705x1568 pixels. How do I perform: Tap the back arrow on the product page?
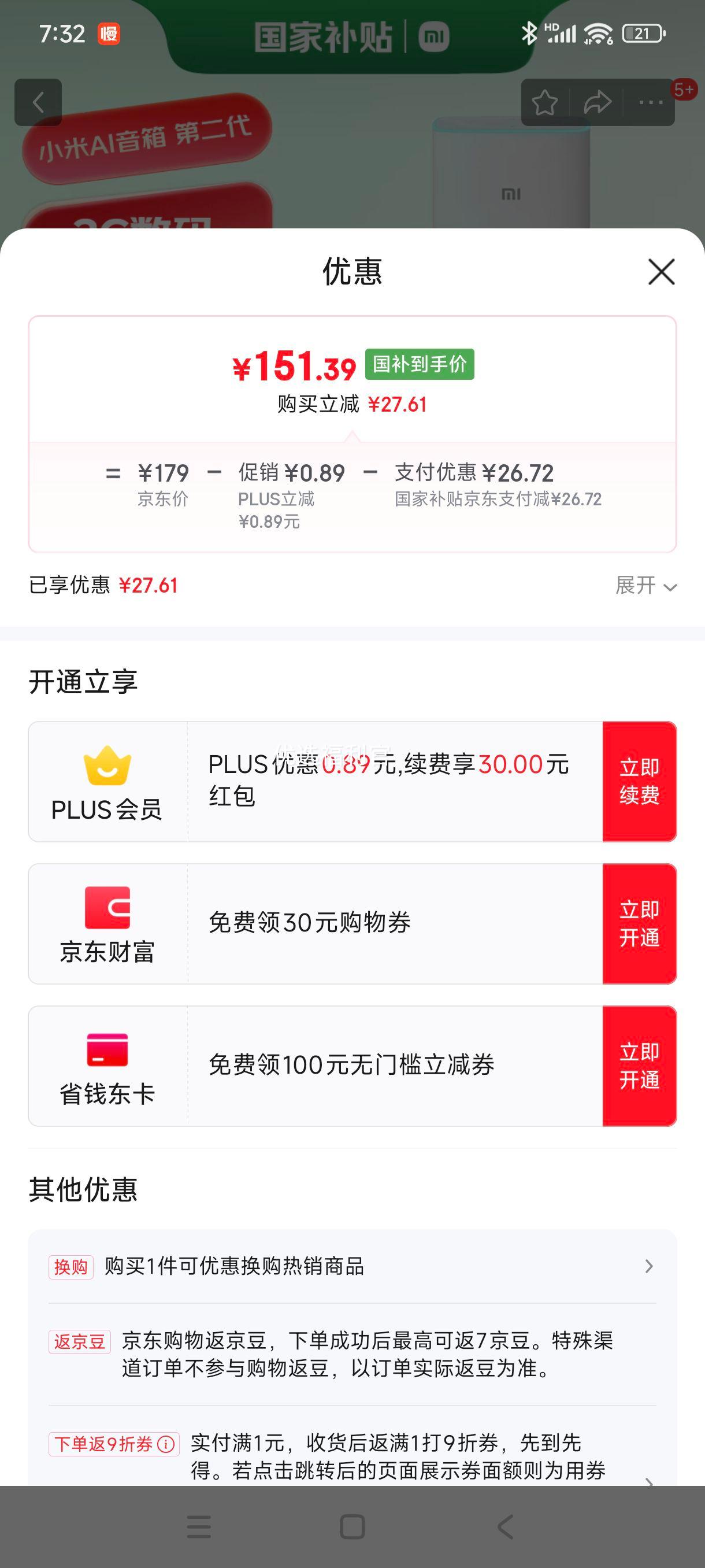38,103
